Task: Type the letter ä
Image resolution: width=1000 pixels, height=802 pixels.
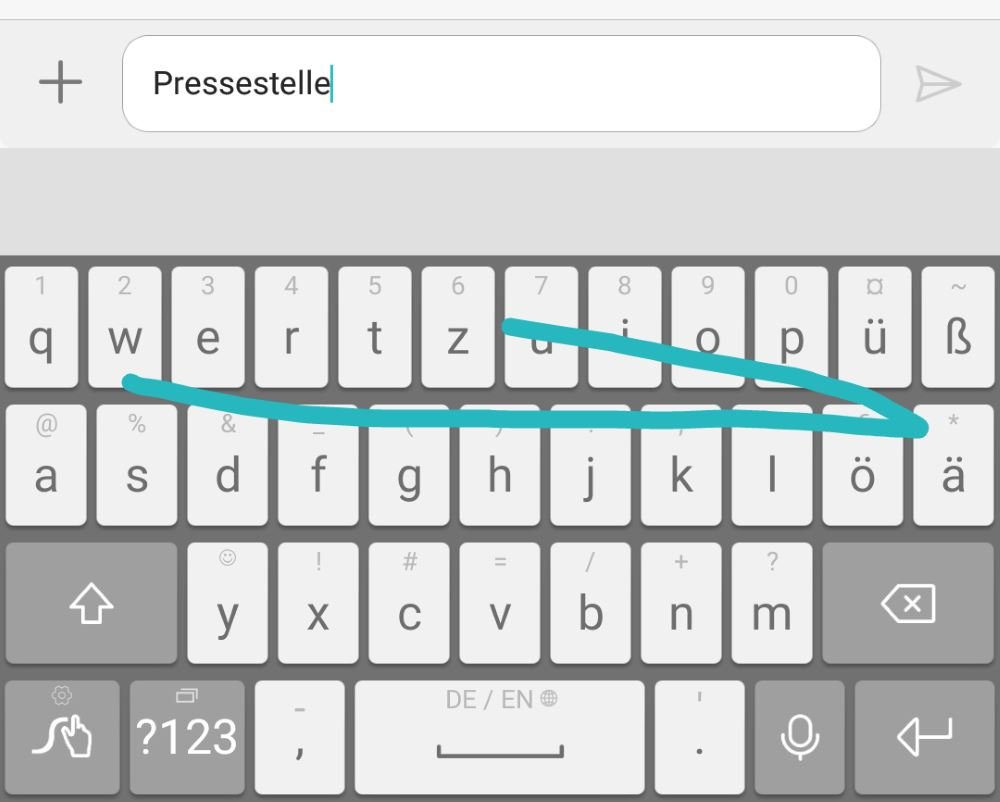Action: [952, 465]
